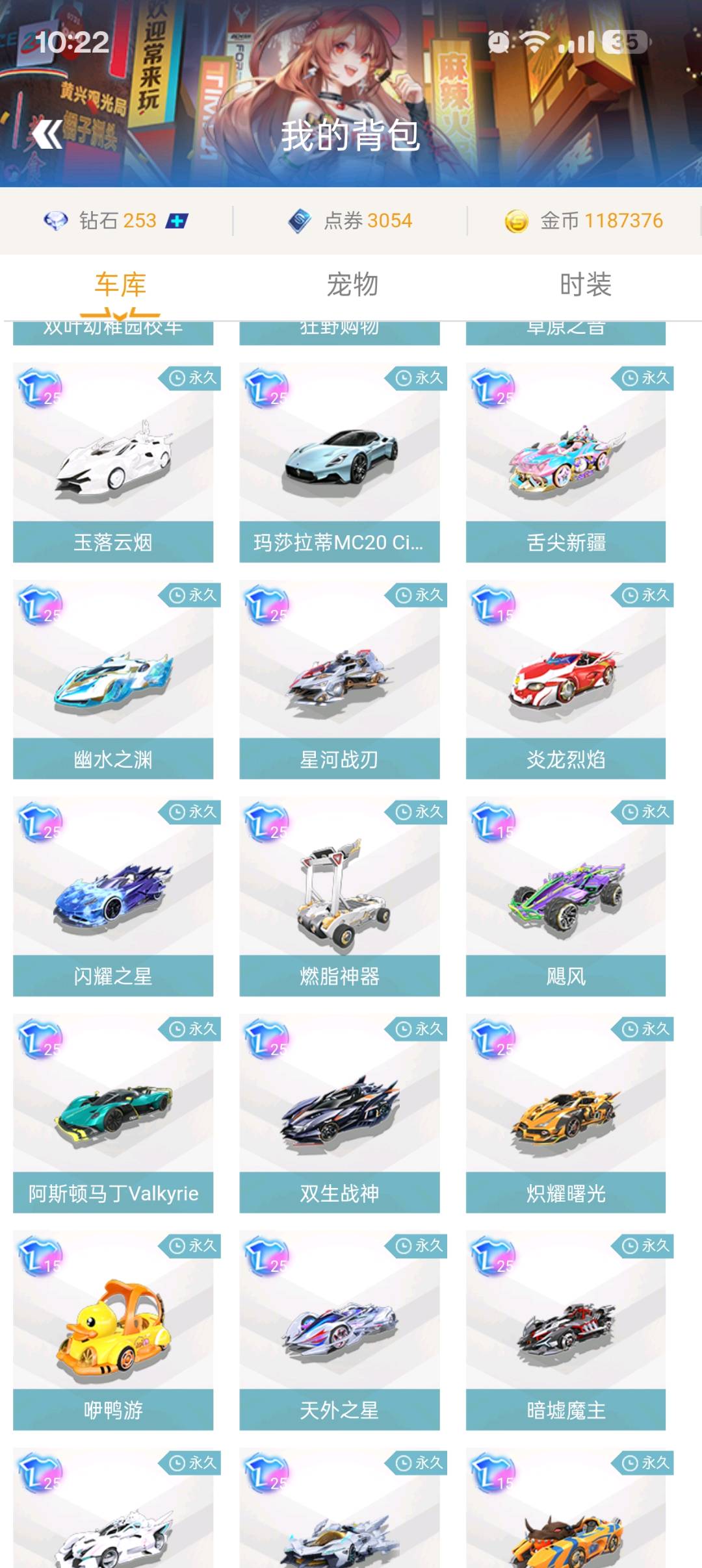Select the 炽耀曙光 car

[565, 1113]
